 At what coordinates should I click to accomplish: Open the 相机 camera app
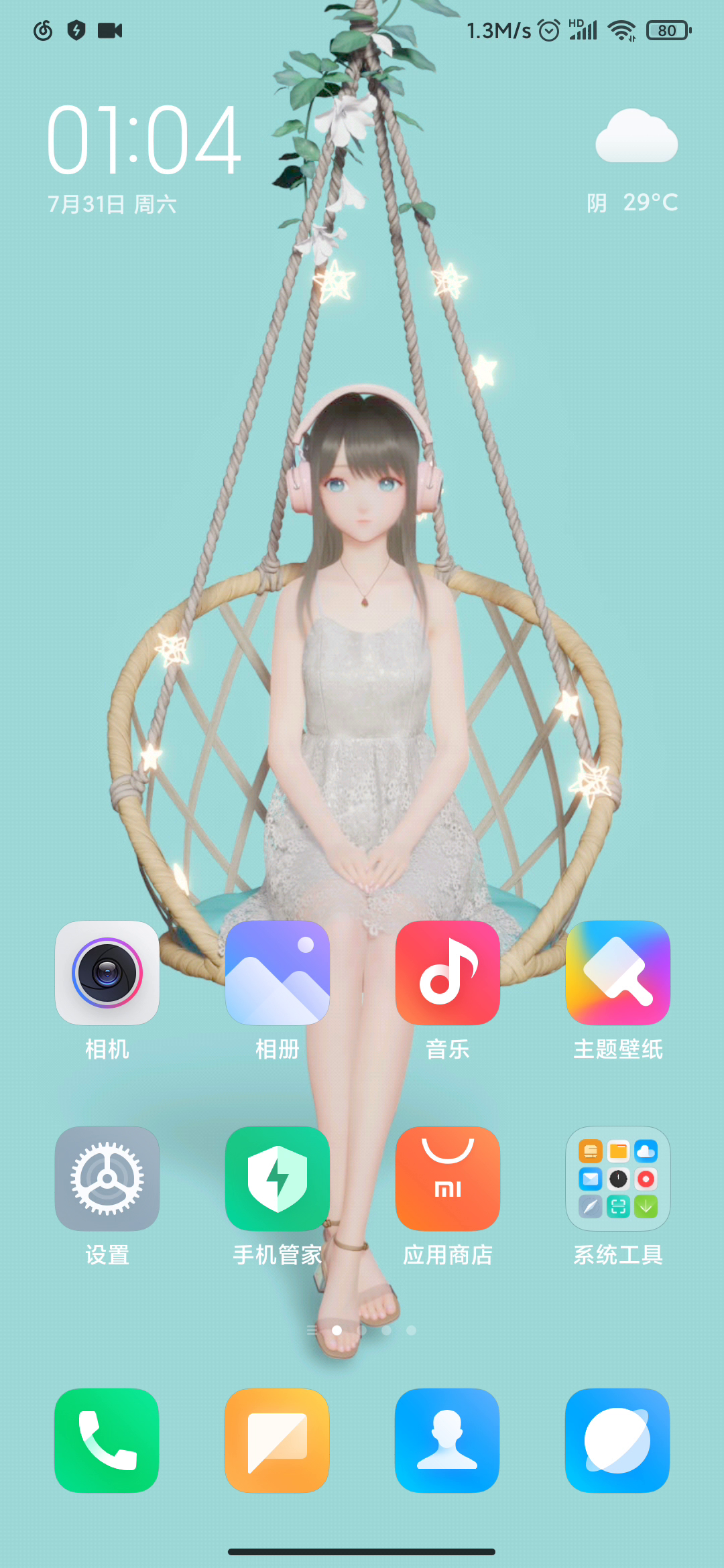click(107, 972)
